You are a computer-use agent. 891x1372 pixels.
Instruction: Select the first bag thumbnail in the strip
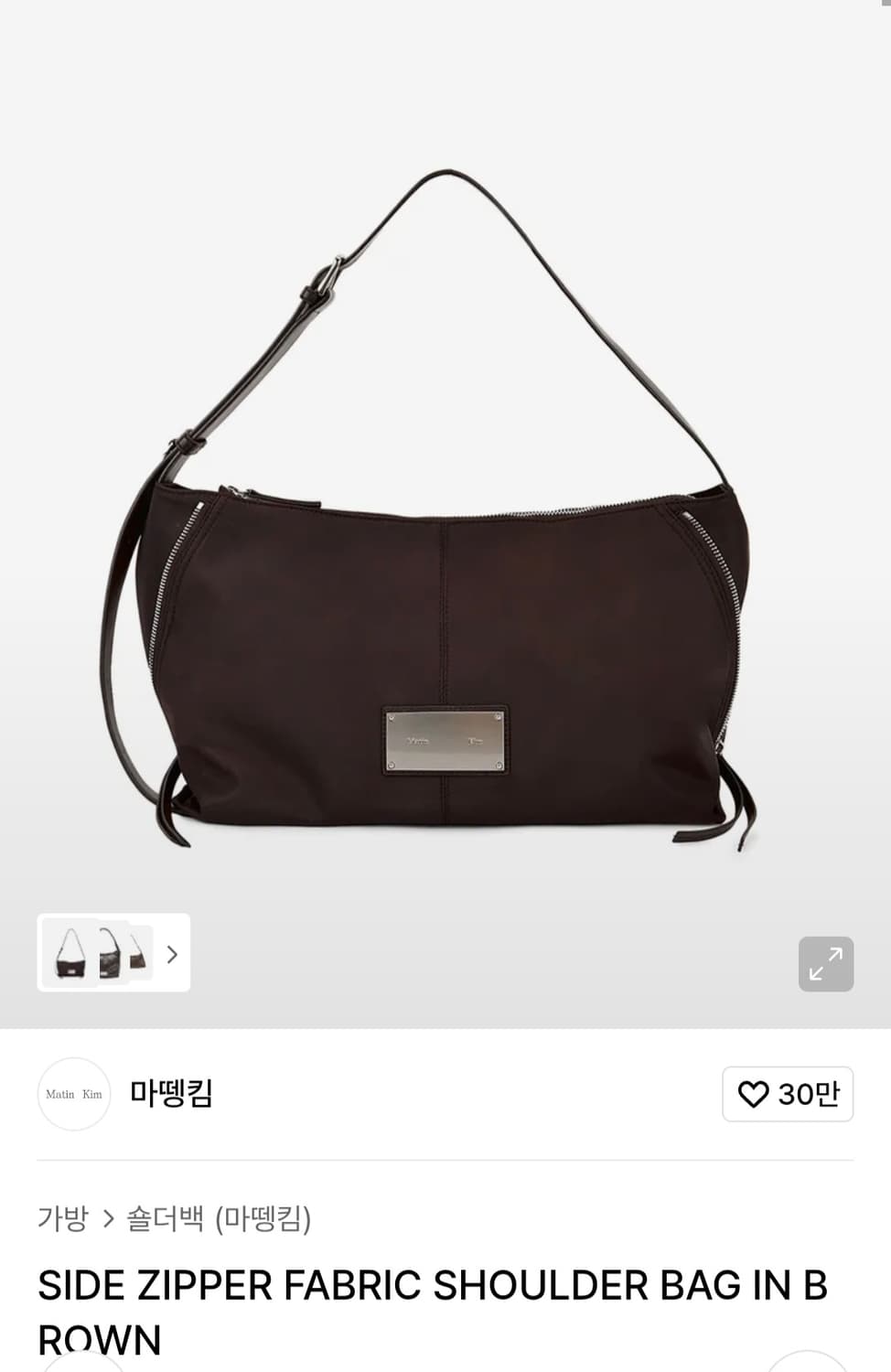[x=69, y=954]
